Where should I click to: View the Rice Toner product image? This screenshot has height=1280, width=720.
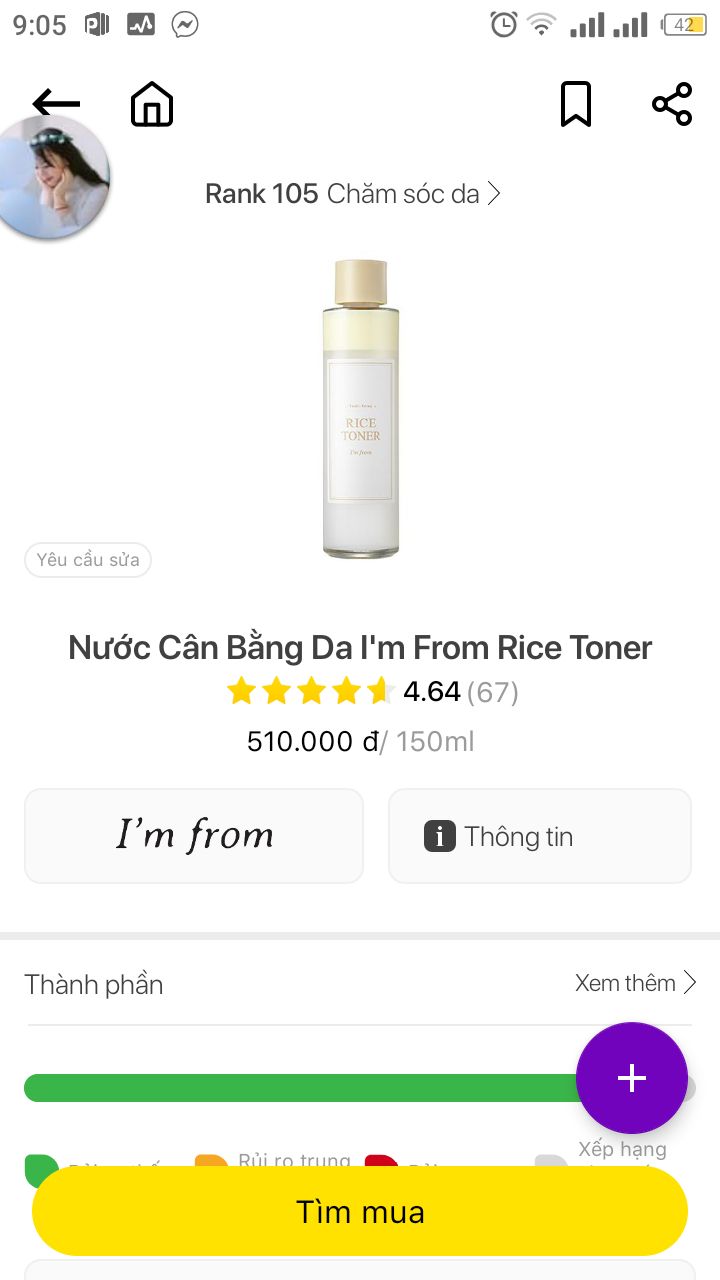point(361,408)
